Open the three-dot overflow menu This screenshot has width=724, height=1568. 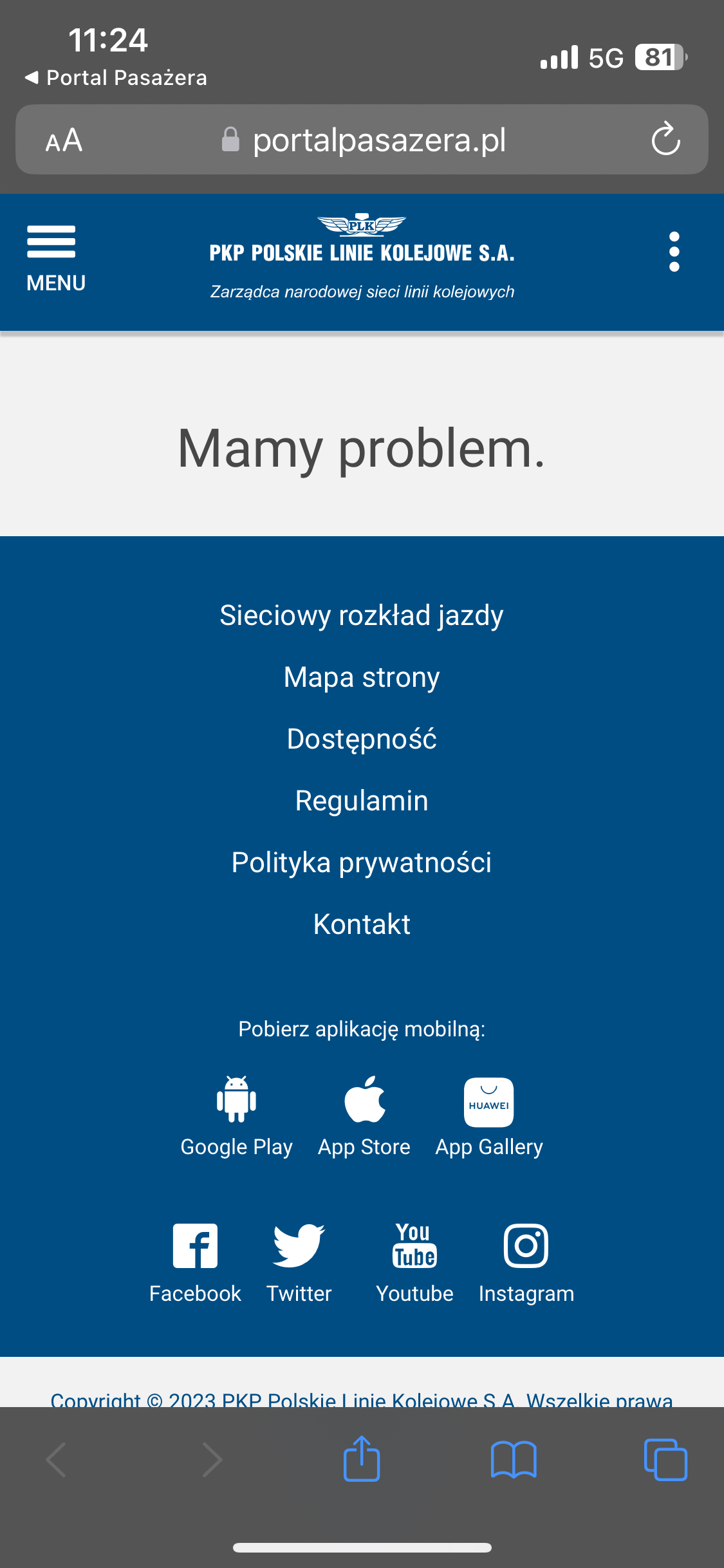(674, 252)
